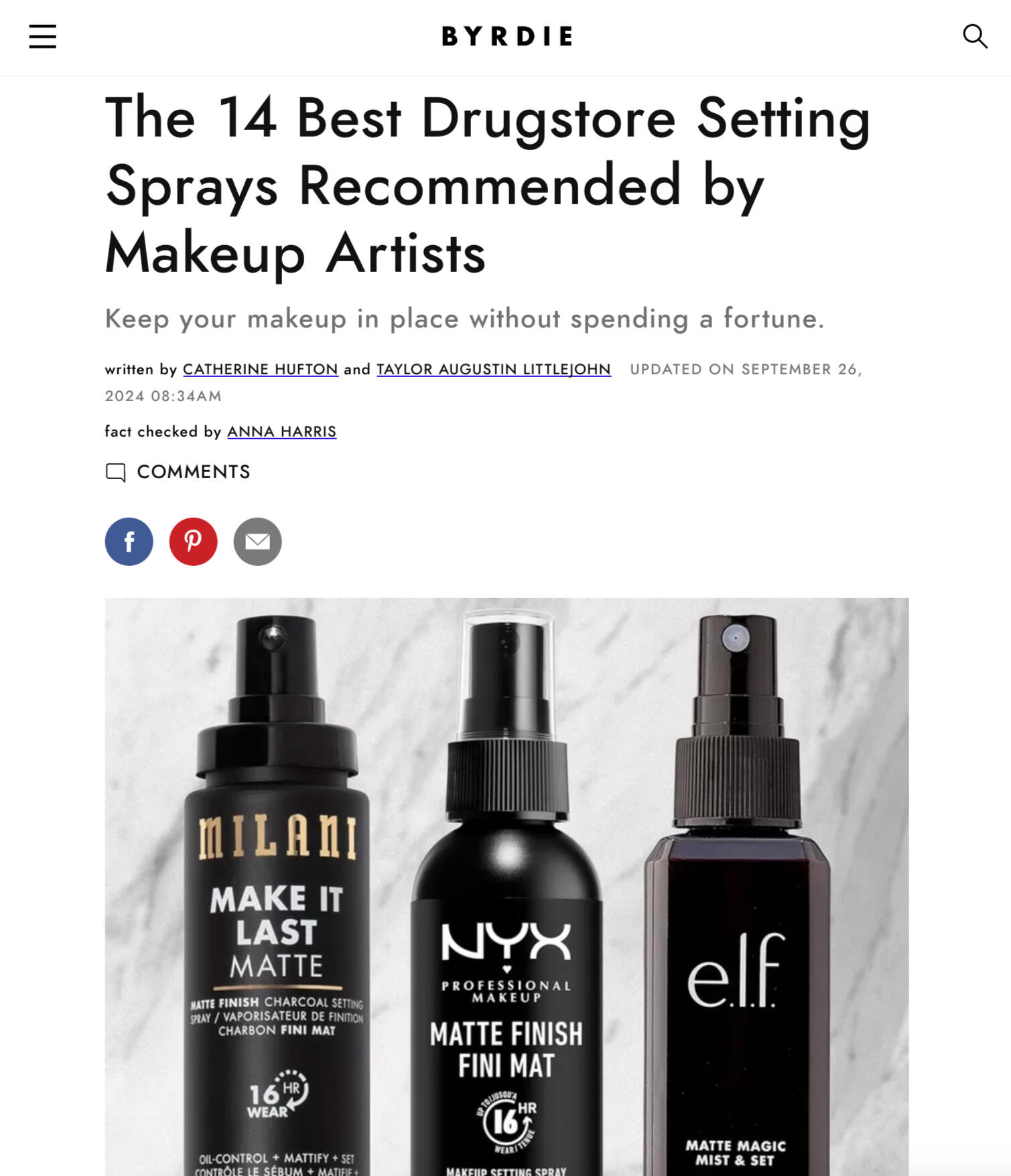Open Catherine Hufton's author page
Viewport: 1011px width, 1176px height.
(260, 369)
